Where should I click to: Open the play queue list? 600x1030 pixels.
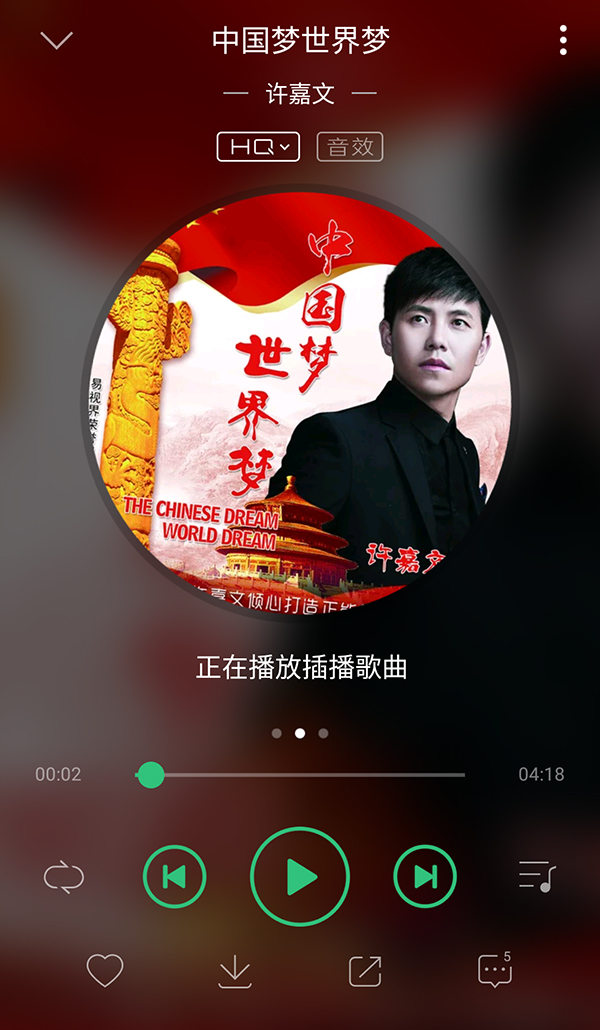pos(537,877)
